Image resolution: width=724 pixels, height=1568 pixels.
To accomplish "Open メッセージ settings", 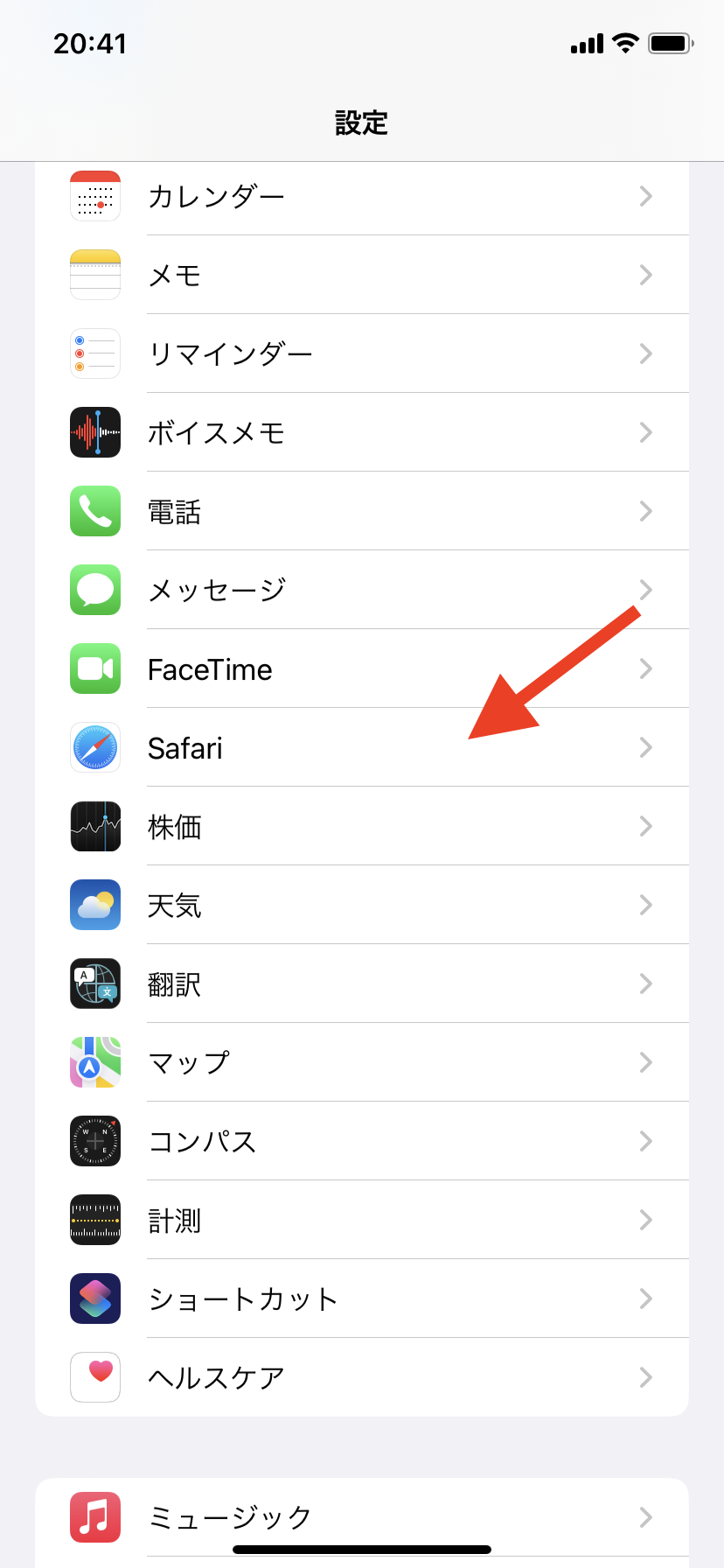I will (x=362, y=590).
